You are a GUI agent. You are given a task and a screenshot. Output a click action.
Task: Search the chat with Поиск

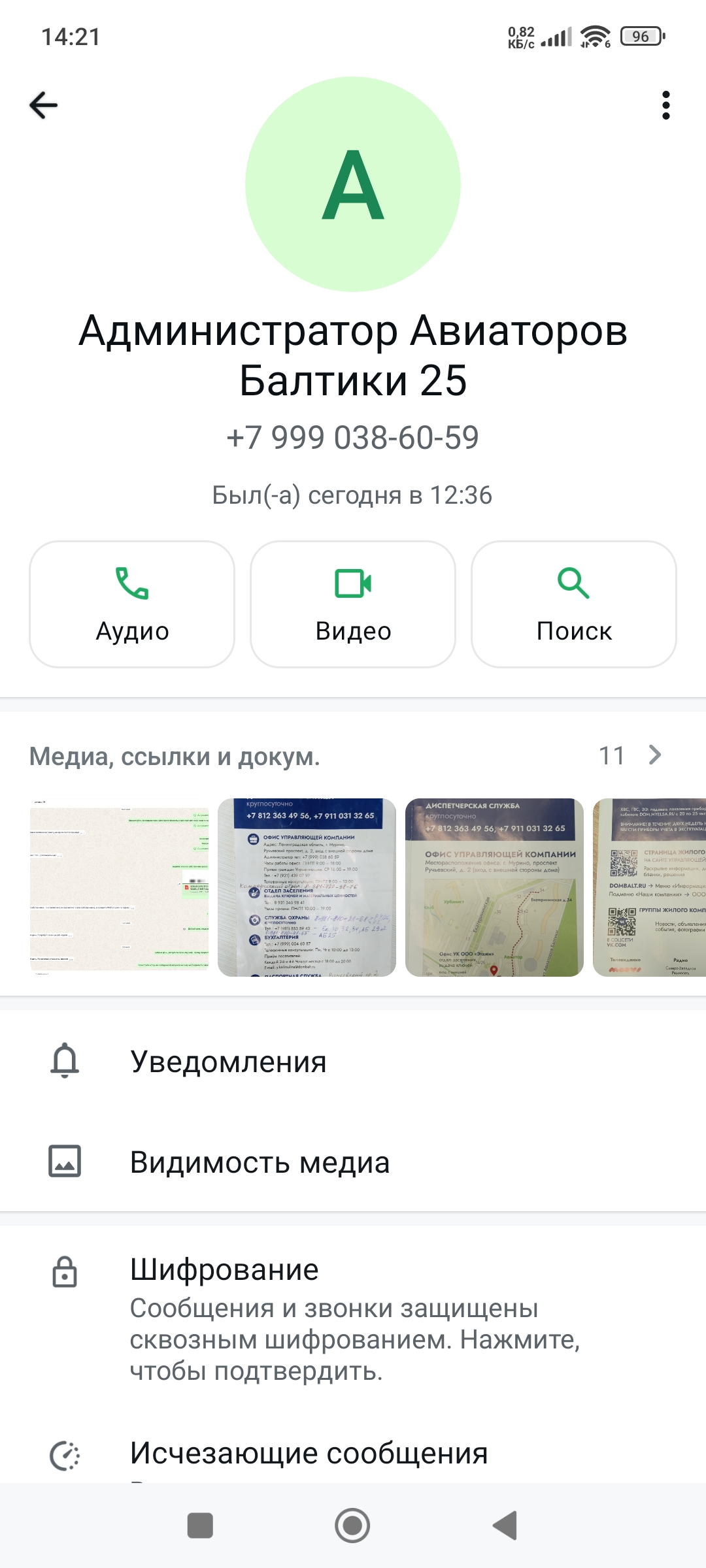pos(573,604)
